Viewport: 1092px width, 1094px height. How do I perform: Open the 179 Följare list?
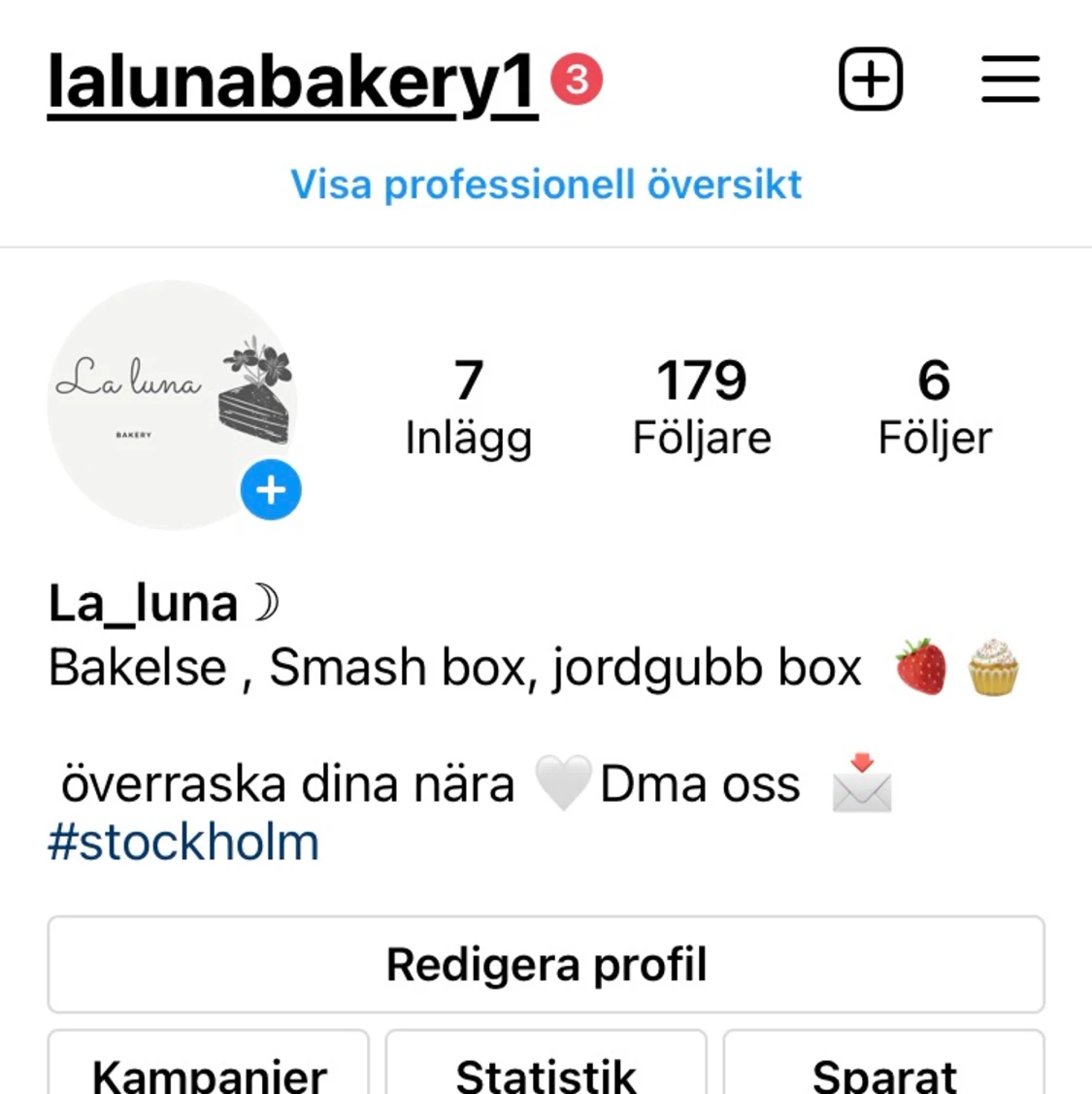(x=702, y=407)
